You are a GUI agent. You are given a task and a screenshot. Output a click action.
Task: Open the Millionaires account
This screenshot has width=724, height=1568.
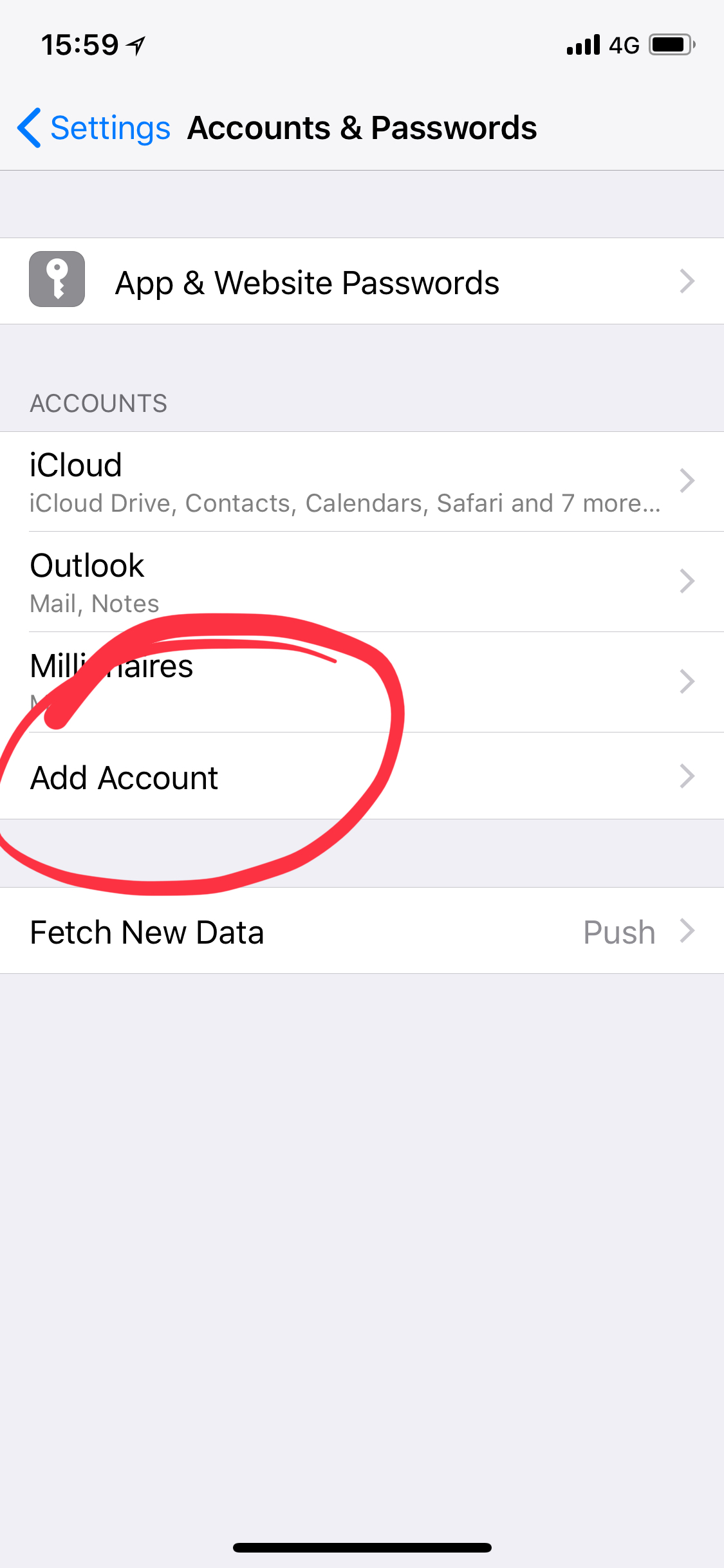[362, 682]
